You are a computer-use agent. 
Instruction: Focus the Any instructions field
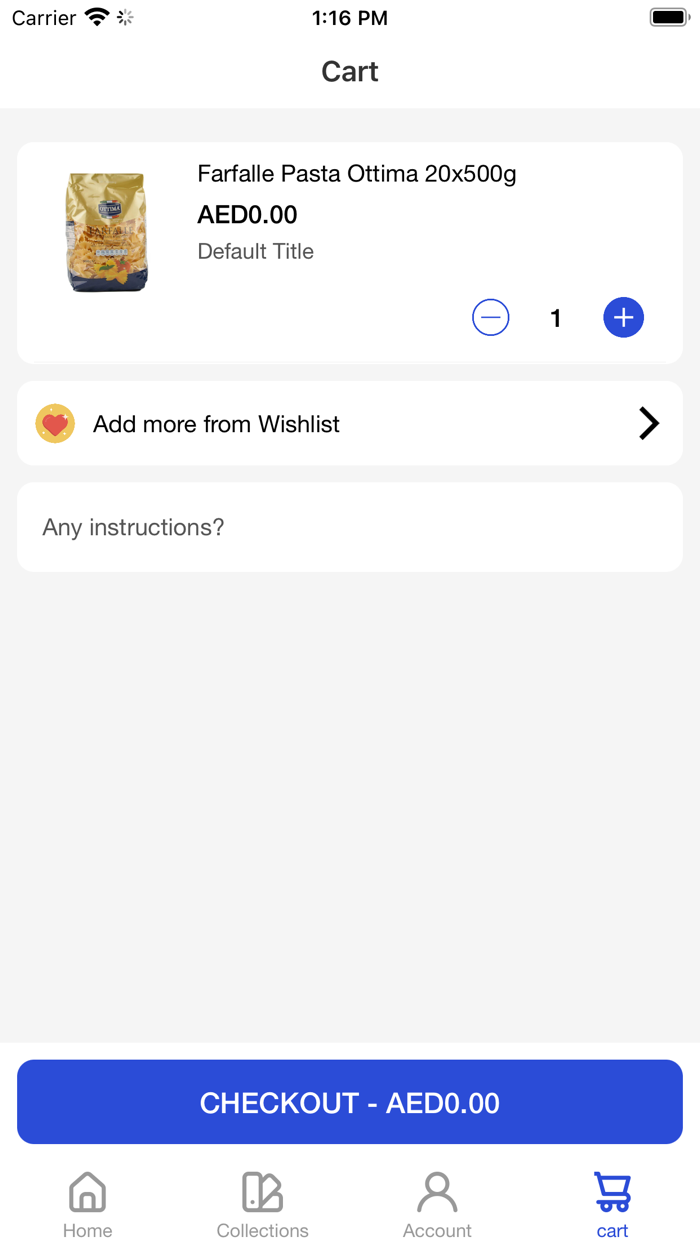click(350, 527)
